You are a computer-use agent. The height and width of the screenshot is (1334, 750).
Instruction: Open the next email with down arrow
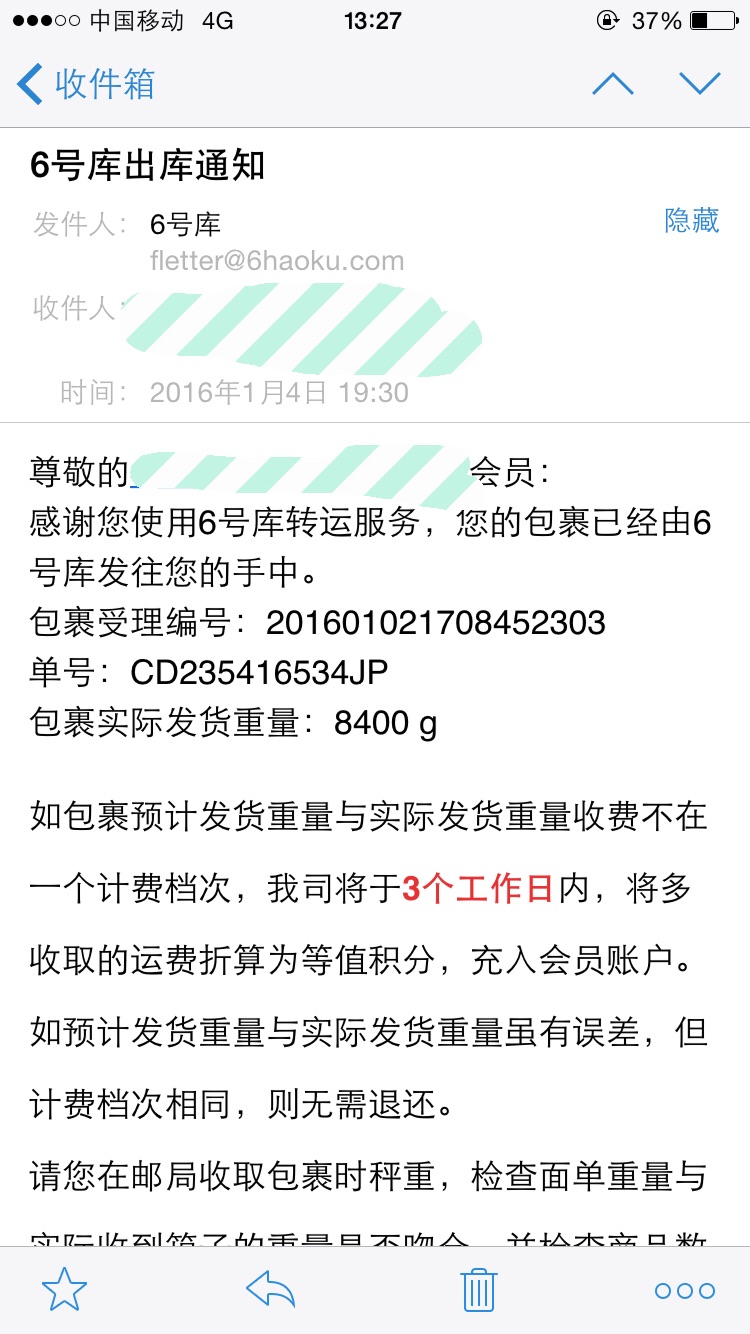click(x=699, y=84)
